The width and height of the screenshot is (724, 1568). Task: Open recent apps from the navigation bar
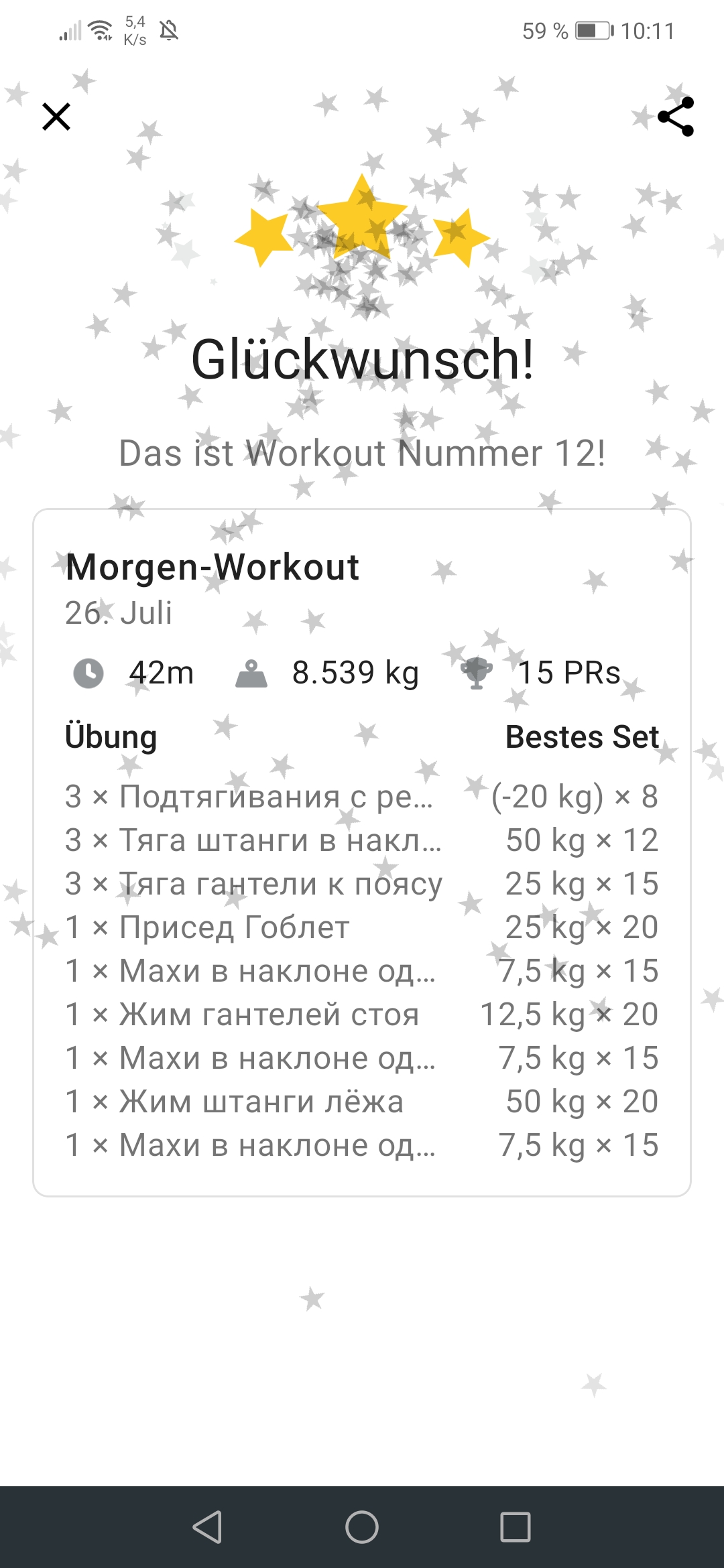[516, 1527]
